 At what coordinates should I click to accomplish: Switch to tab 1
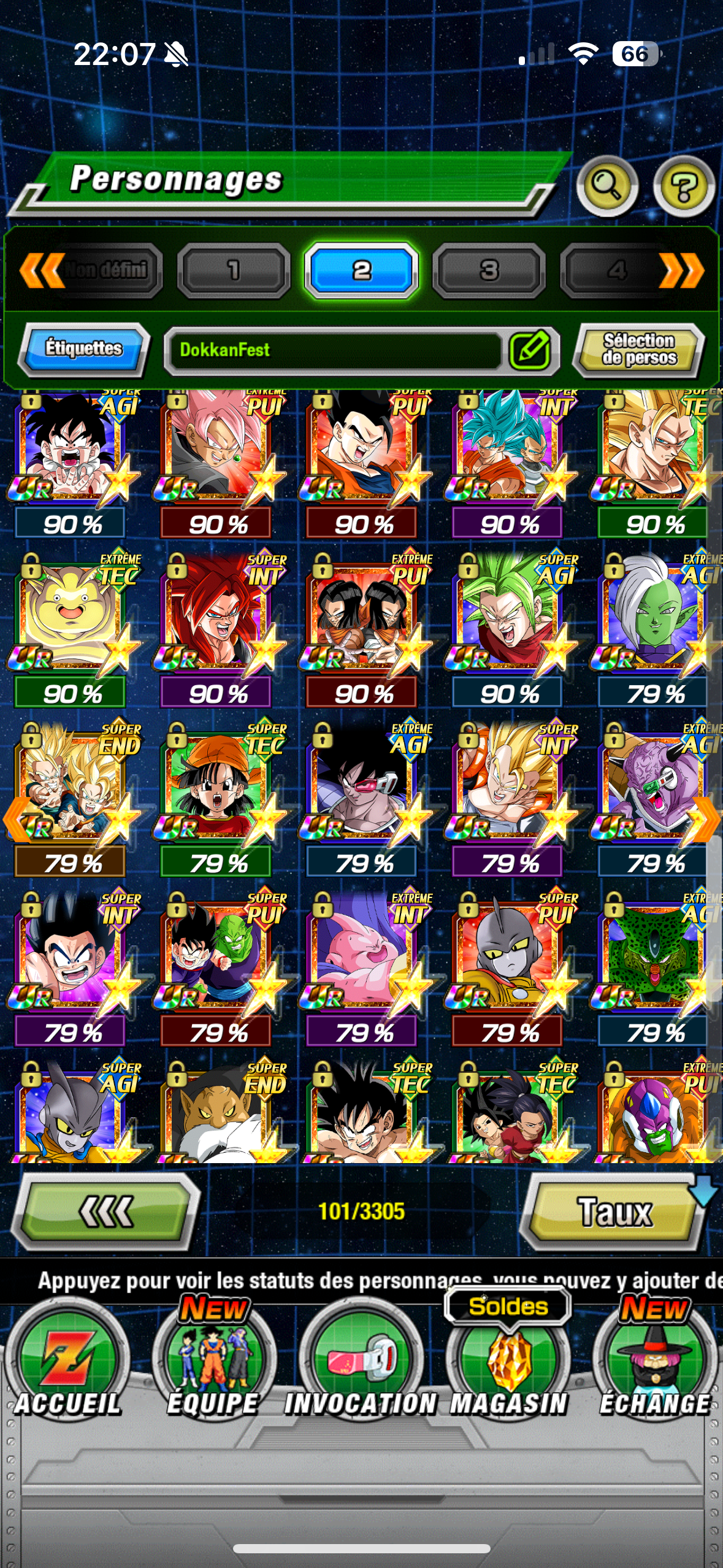(x=234, y=271)
